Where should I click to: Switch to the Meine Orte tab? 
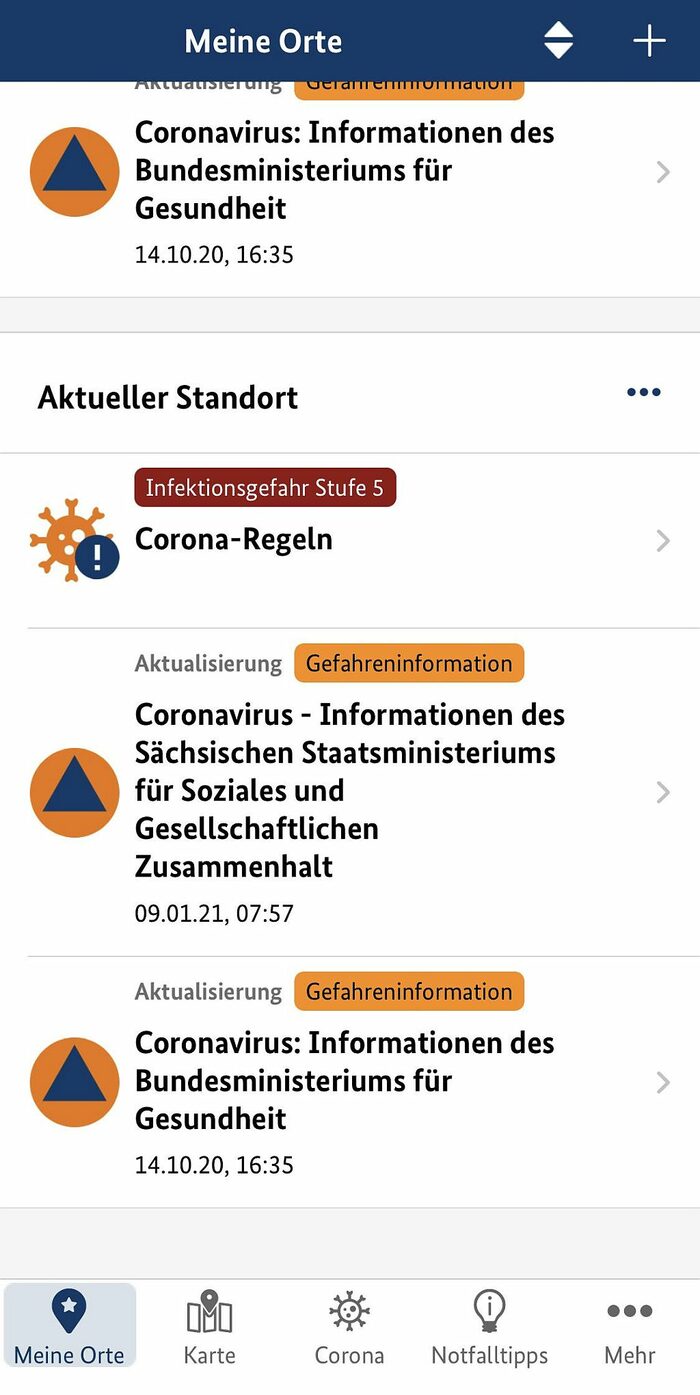point(70,1326)
